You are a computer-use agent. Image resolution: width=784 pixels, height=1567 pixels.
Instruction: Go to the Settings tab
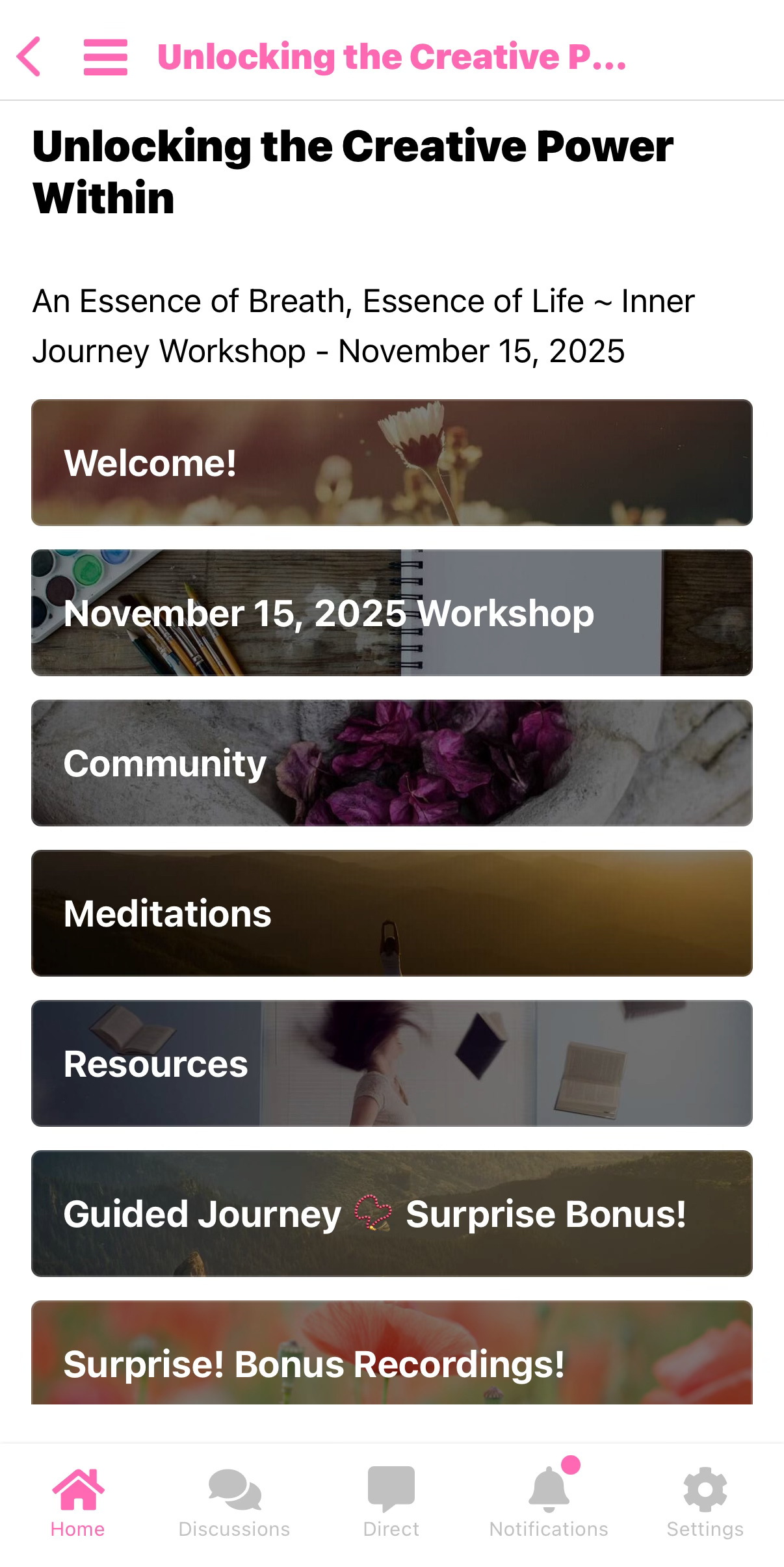tap(705, 1501)
